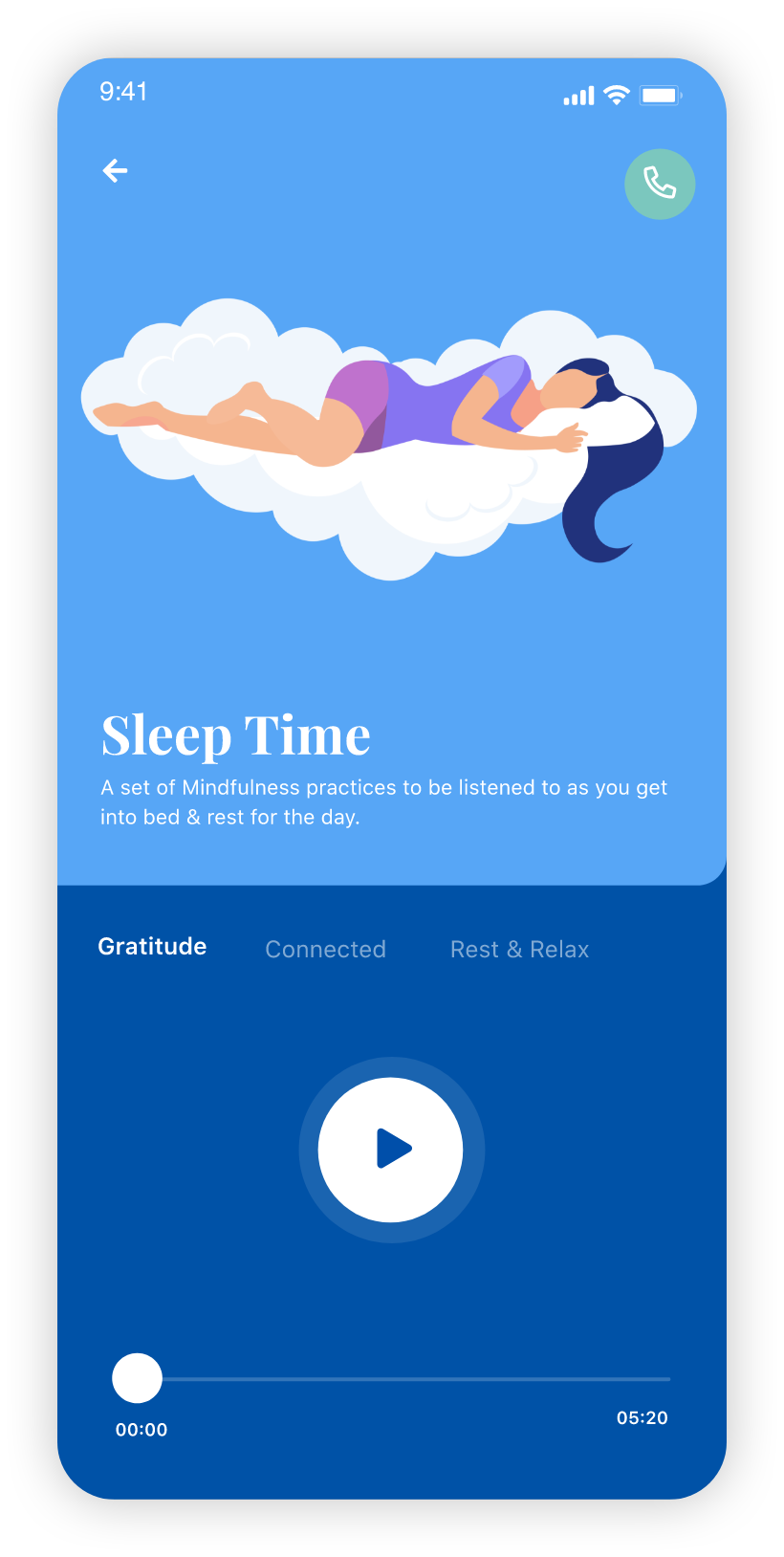Tap the green phone call button
Image resolution: width=784 pixels, height=1557 pixels.
click(x=660, y=184)
